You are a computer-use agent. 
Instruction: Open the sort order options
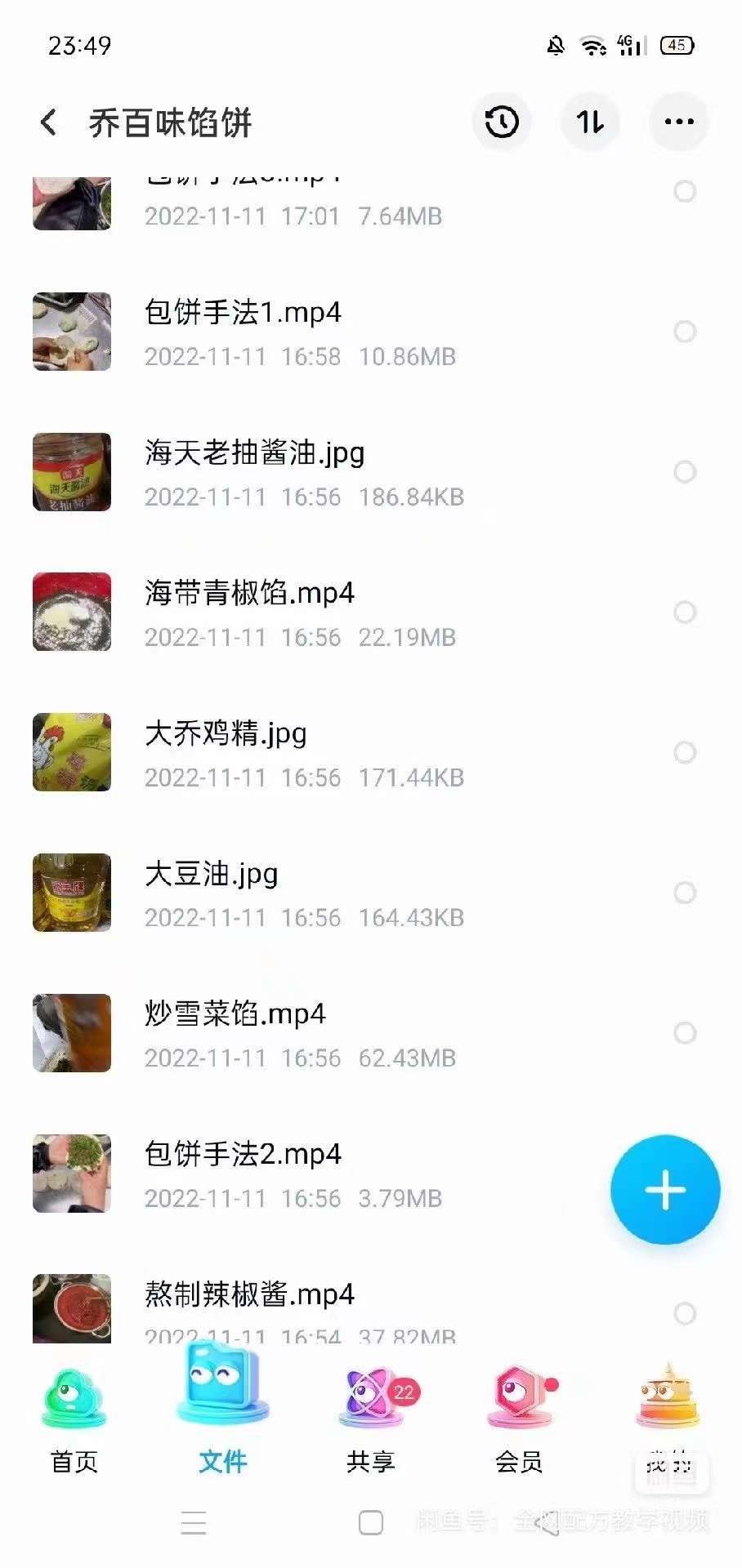click(x=590, y=120)
